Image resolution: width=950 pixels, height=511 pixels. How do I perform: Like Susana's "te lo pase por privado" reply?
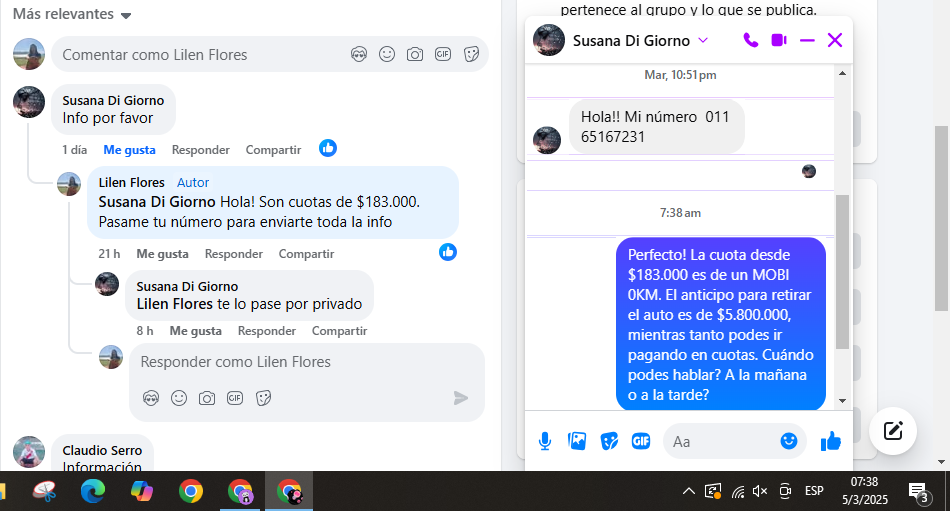click(x=195, y=331)
